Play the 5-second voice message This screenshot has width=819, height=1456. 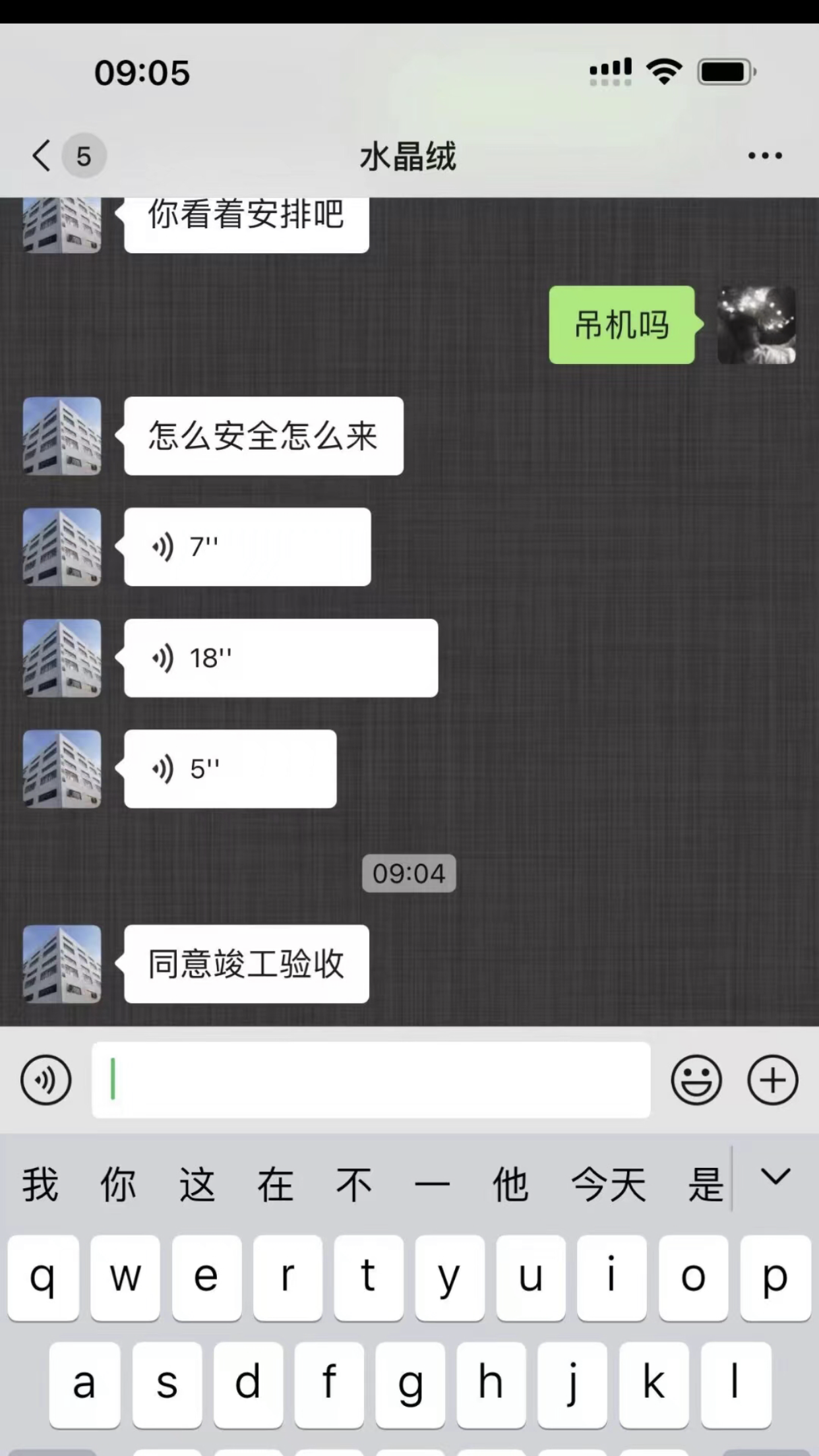pos(230,769)
